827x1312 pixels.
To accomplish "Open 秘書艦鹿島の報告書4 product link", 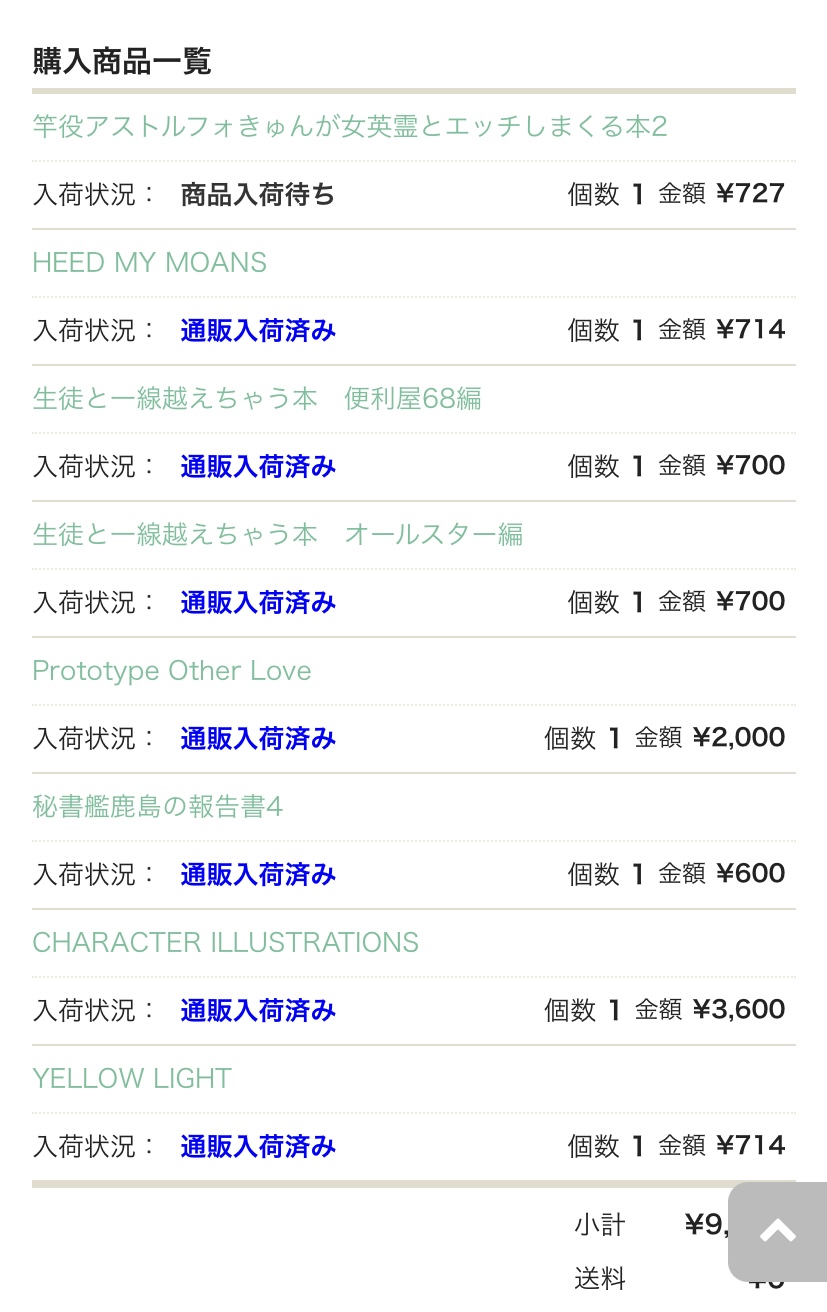I will pyautogui.click(x=157, y=807).
